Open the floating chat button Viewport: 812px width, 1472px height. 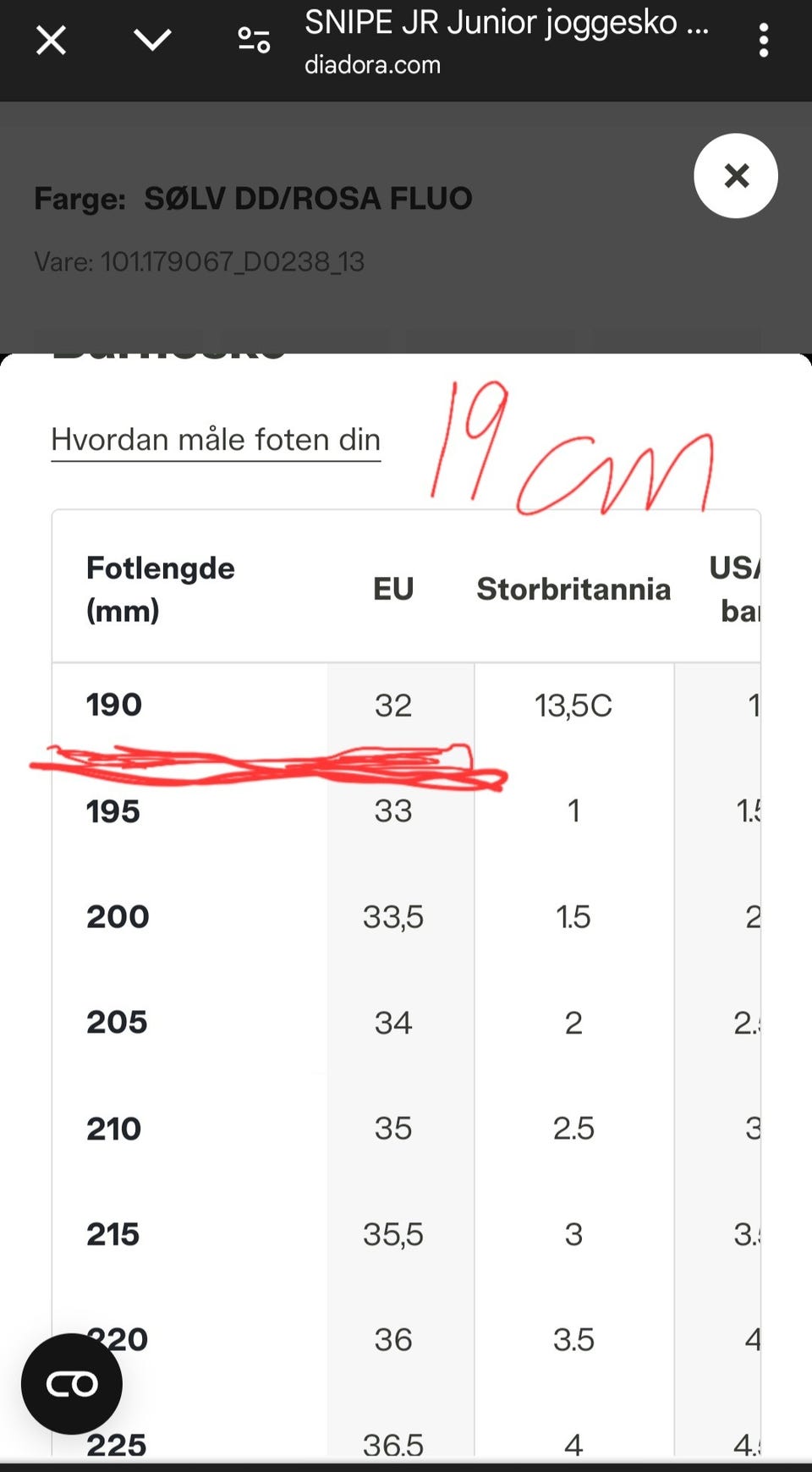[72, 1384]
